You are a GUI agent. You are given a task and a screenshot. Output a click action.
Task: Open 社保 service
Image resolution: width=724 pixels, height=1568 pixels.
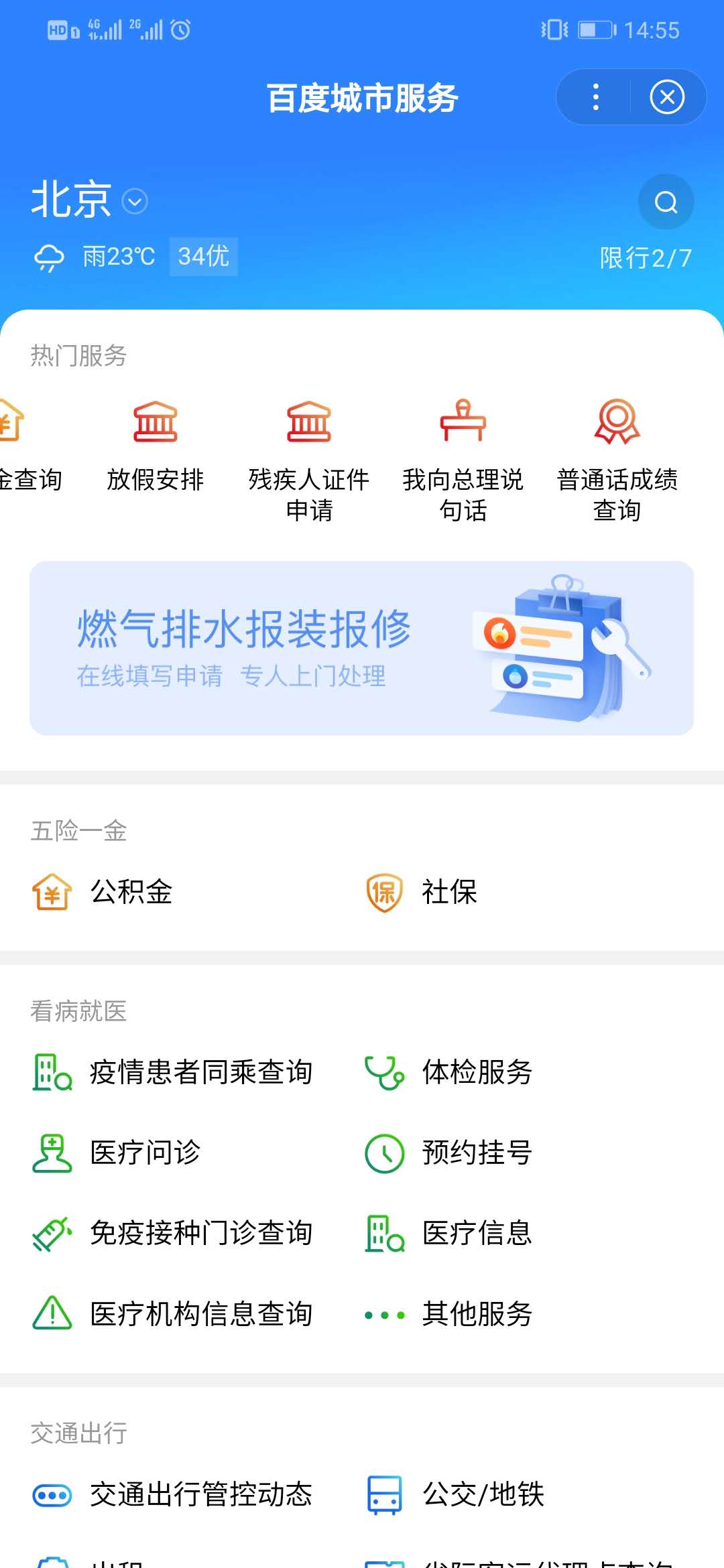[x=449, y=892]
